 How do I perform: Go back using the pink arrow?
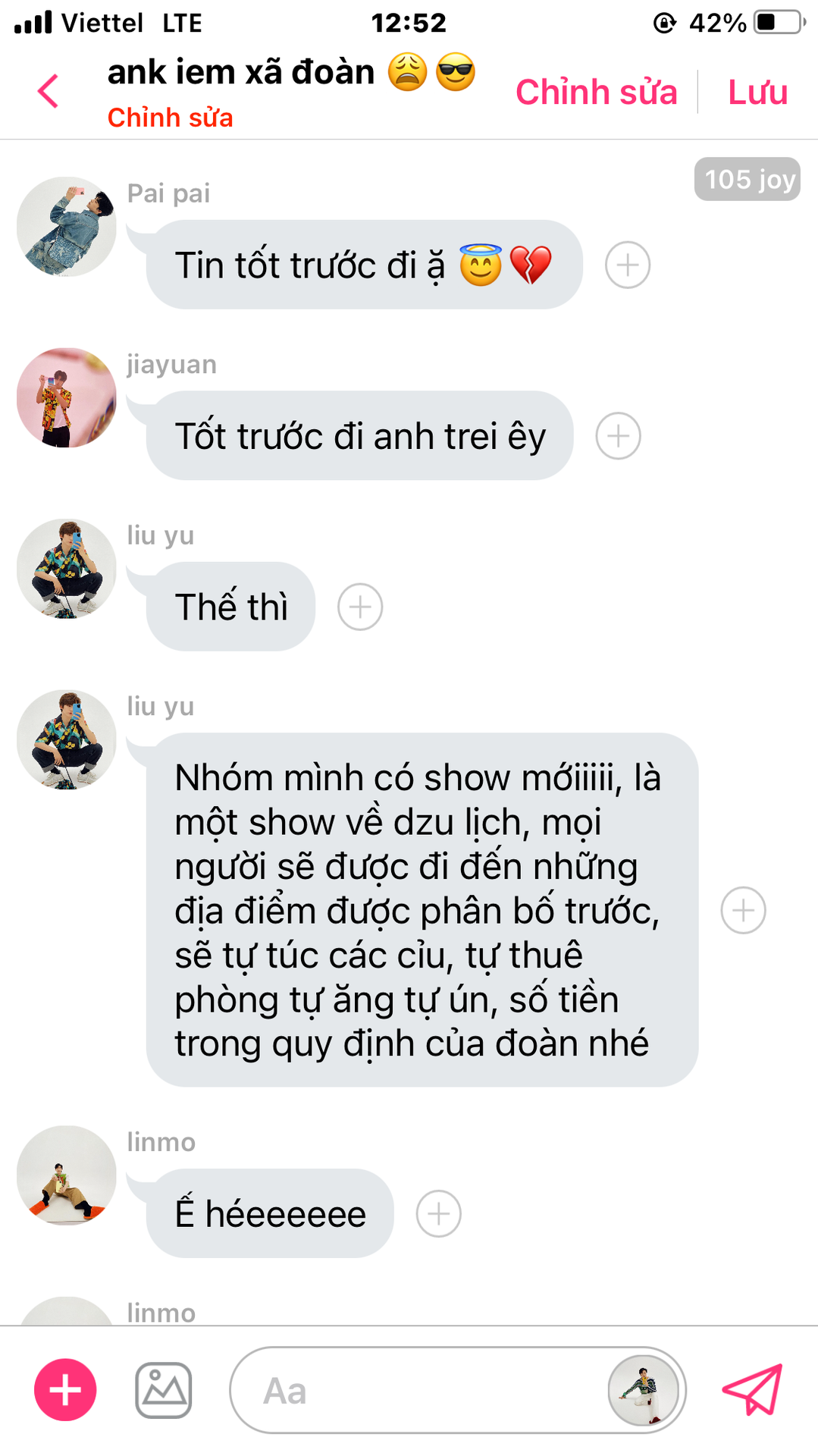(x=48, y=91)
